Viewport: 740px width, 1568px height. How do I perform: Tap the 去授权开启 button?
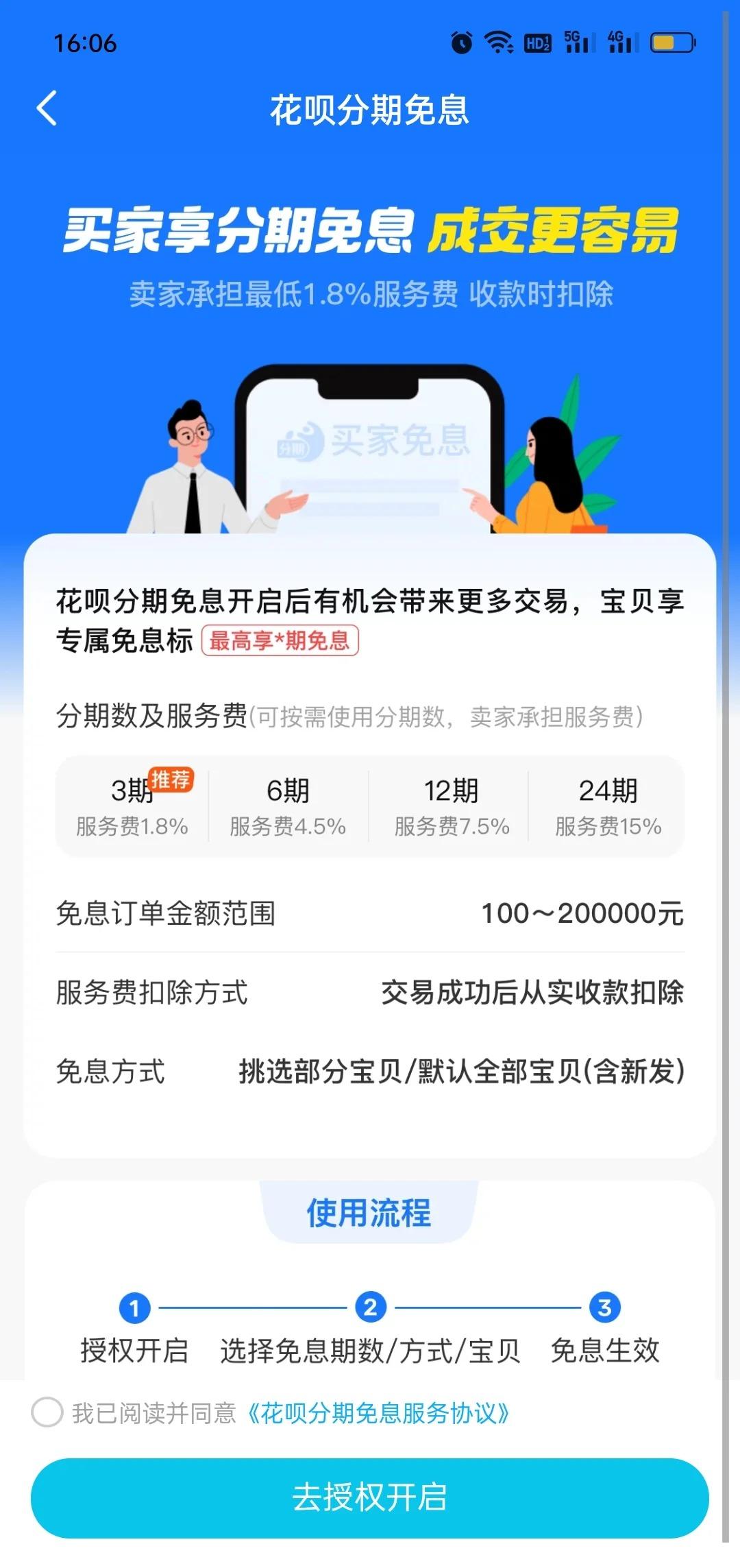tap(369, 1498)
